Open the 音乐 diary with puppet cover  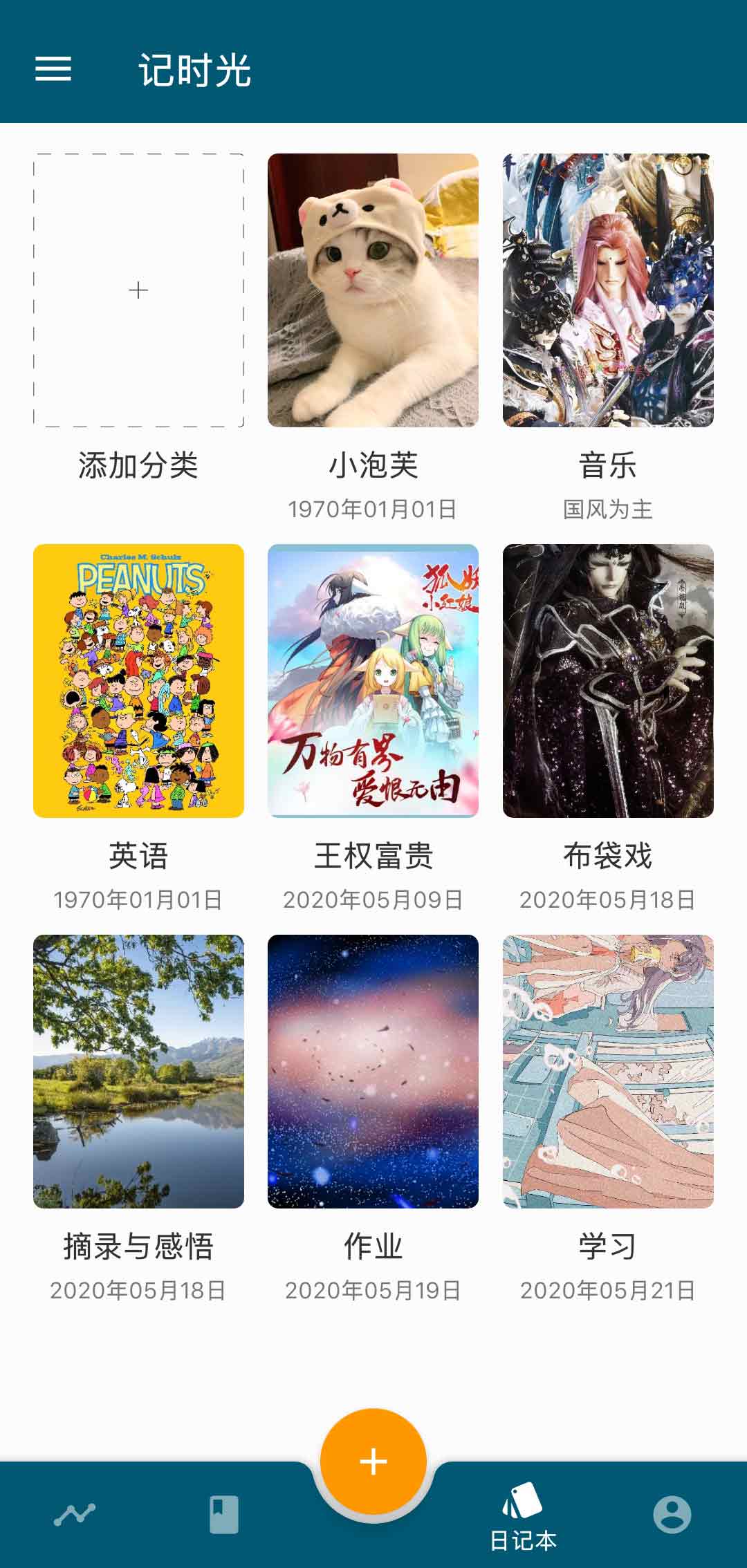(x=606, y=291)
